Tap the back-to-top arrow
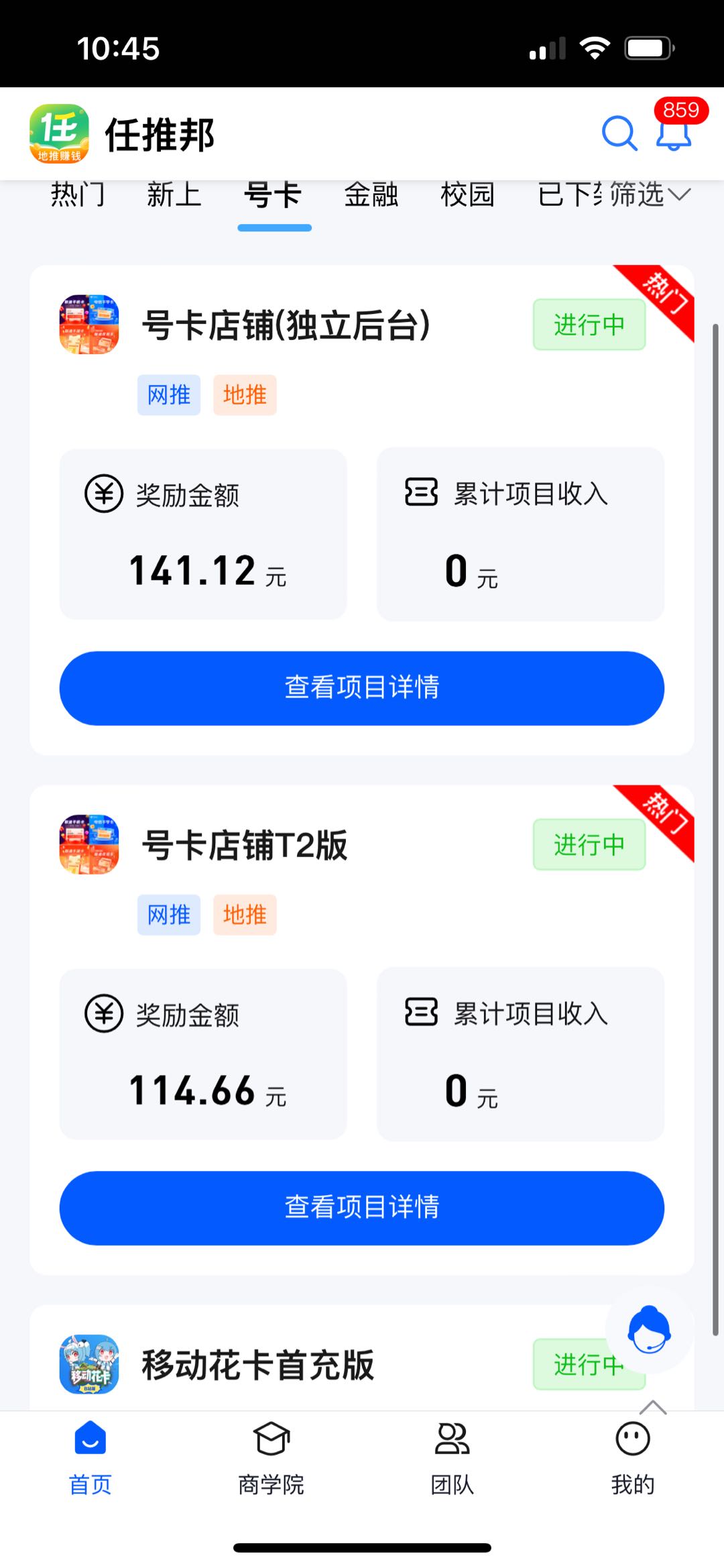This screenshot has height=1568, width=724. click(x=652, y=1407)
